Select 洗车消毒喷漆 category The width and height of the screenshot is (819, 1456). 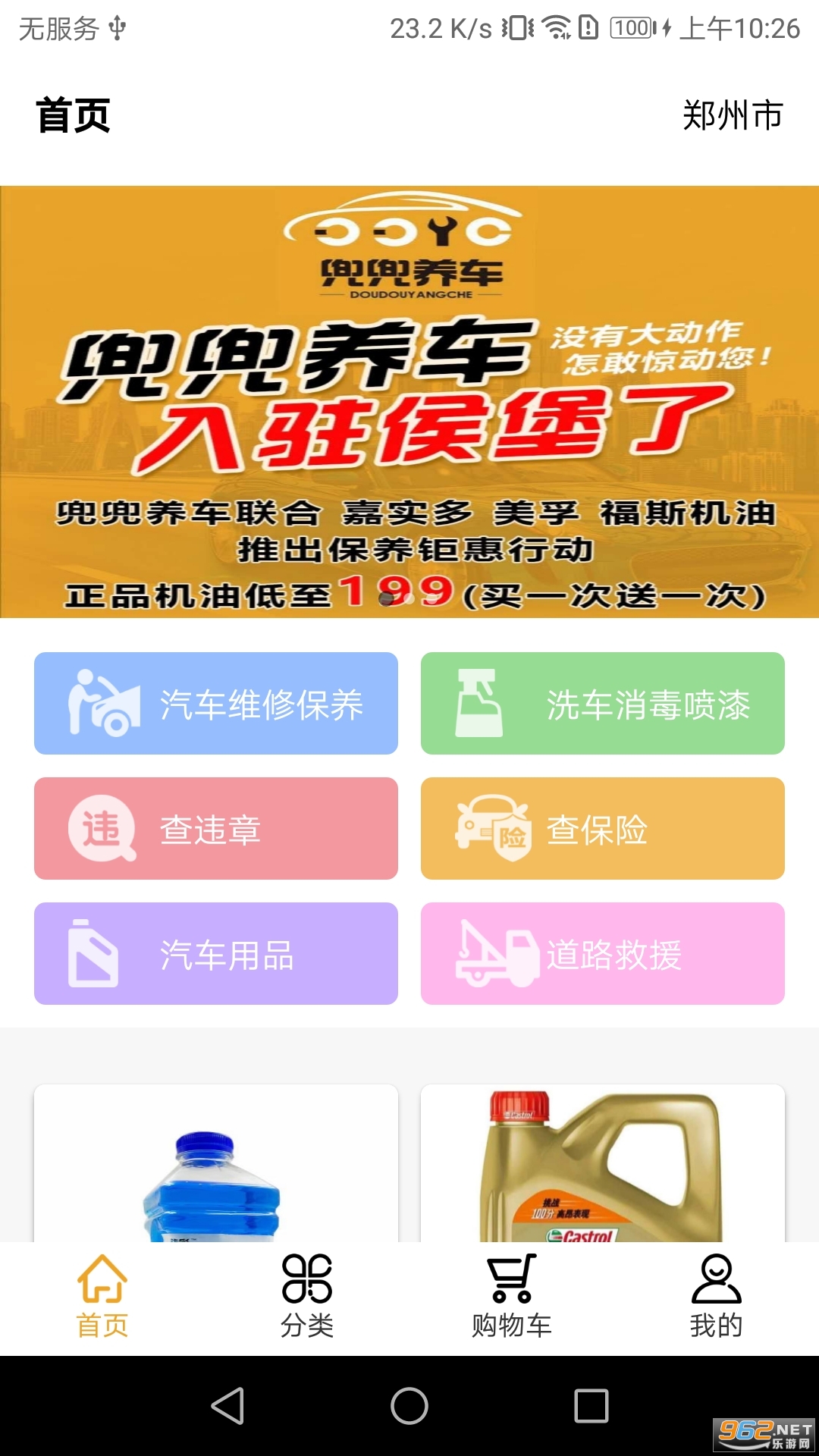pyautogui.click(x=603, y=703)
